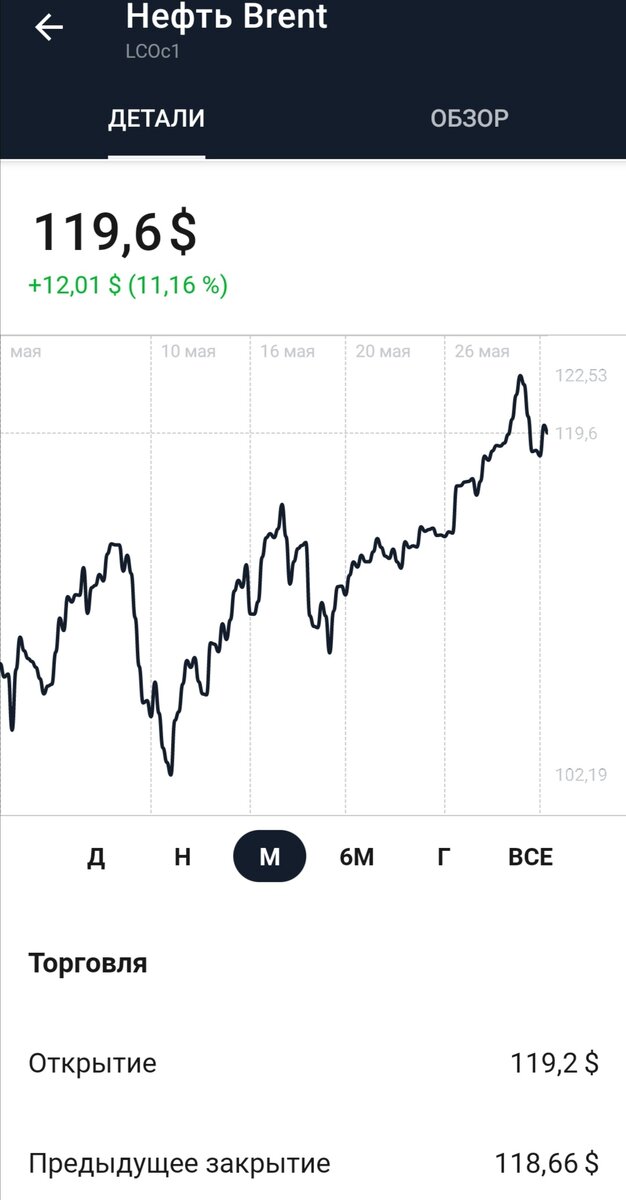Show the daily chart with Д
The image size is (626, 1200).
click(x=96, y=857)
